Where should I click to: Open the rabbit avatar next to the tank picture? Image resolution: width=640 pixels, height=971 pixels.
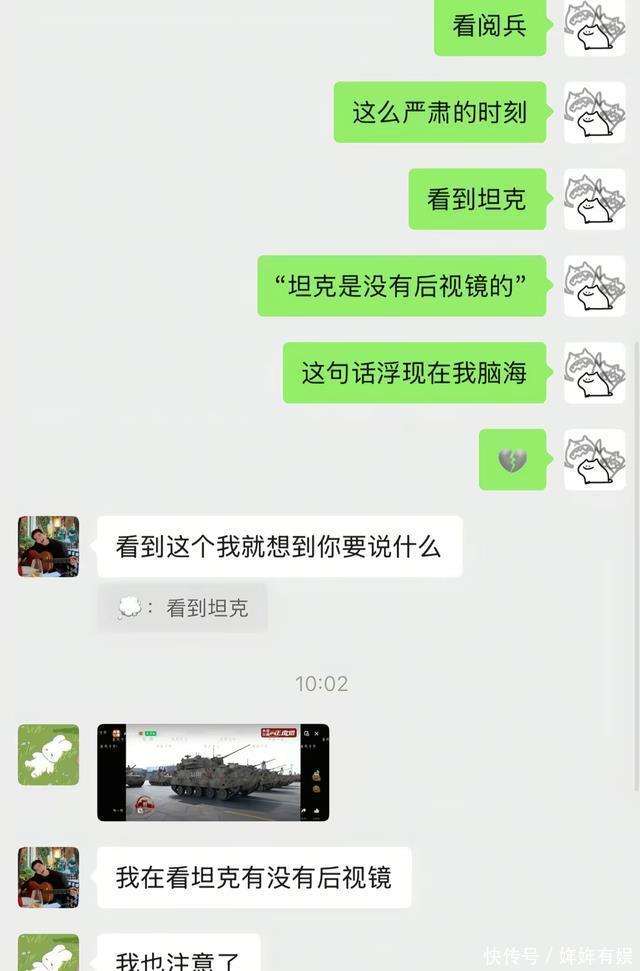click(48, 755)
